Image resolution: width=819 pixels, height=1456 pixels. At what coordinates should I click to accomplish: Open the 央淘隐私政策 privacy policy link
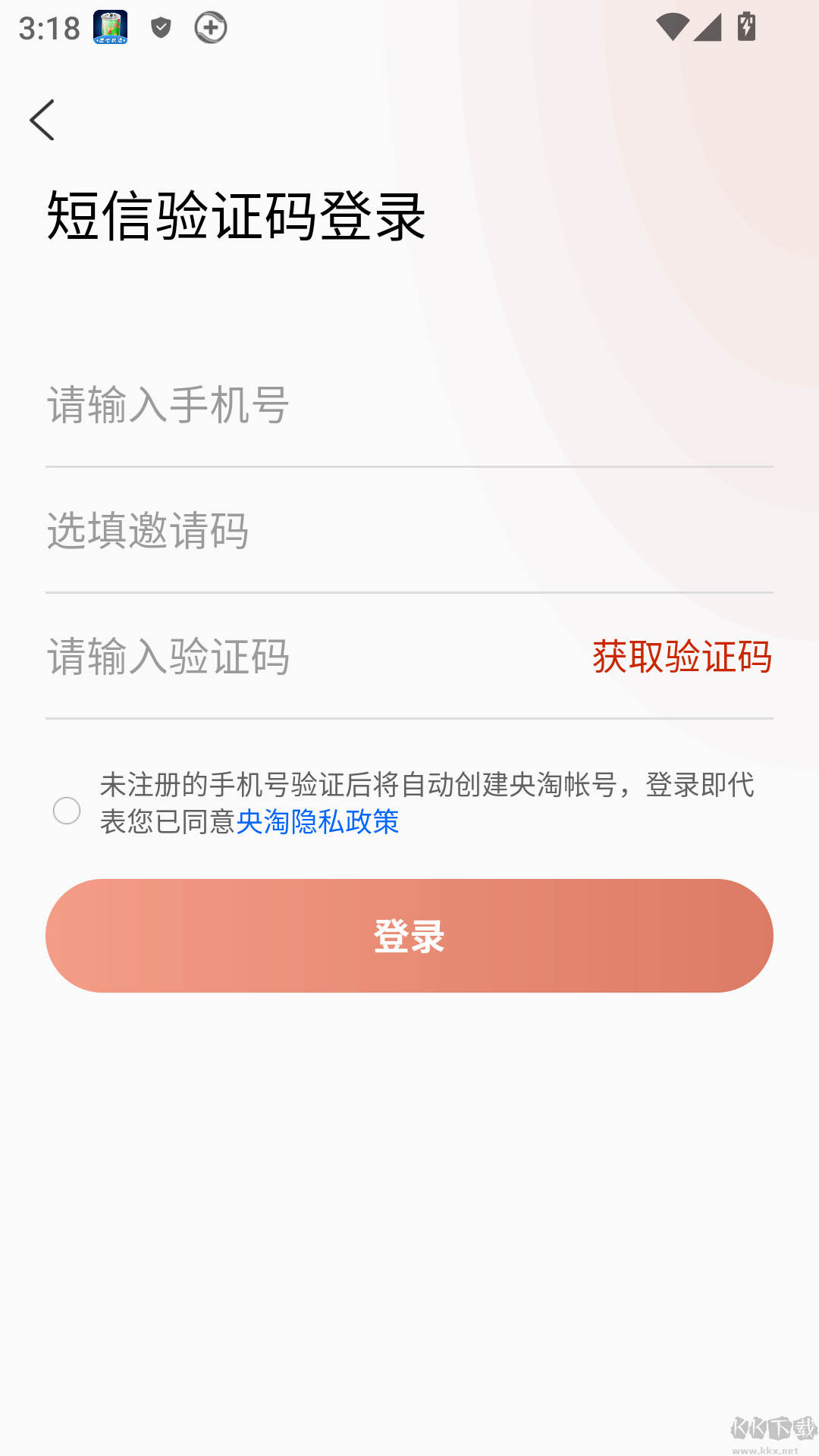tap(317, 824)
